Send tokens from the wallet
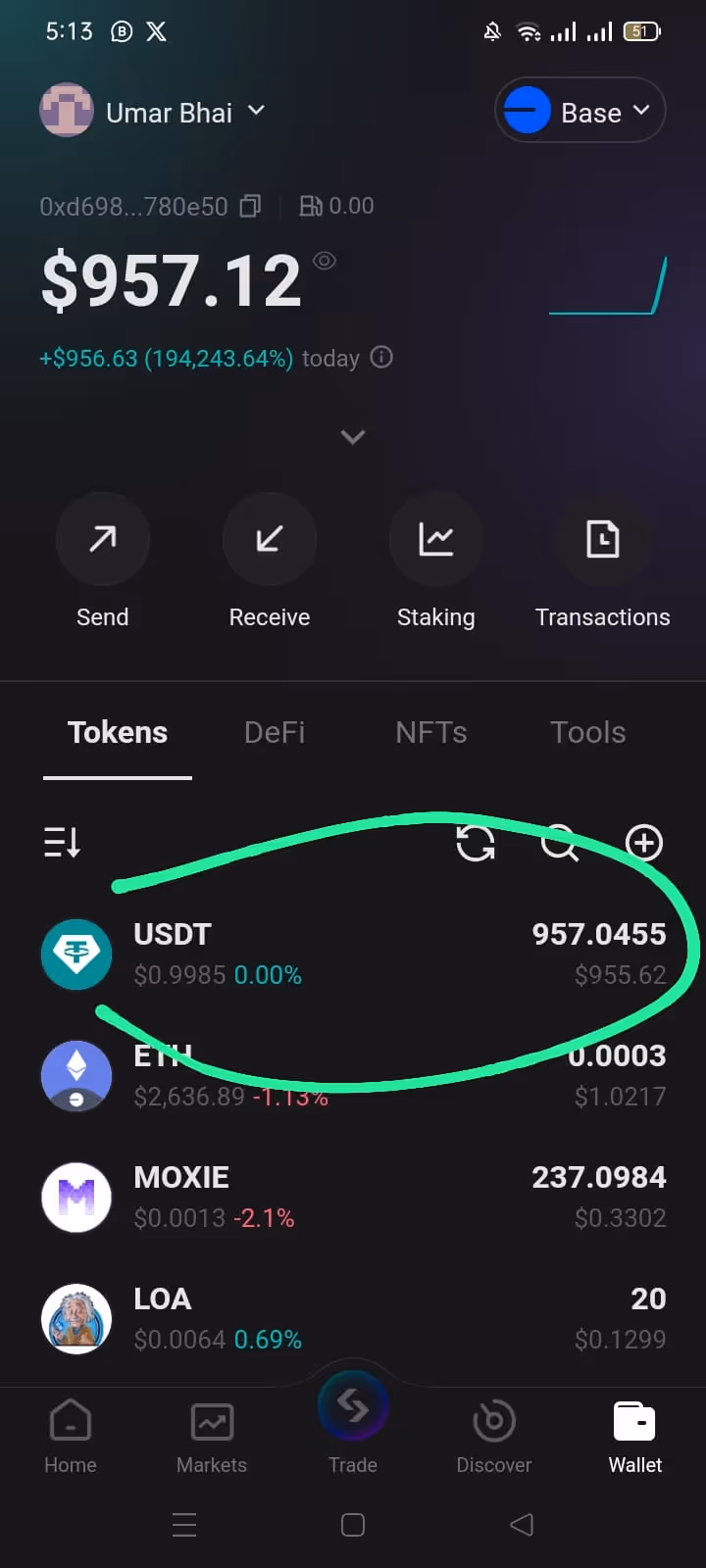This screenshot has width=706, height=1568. (x=103, y=540)
